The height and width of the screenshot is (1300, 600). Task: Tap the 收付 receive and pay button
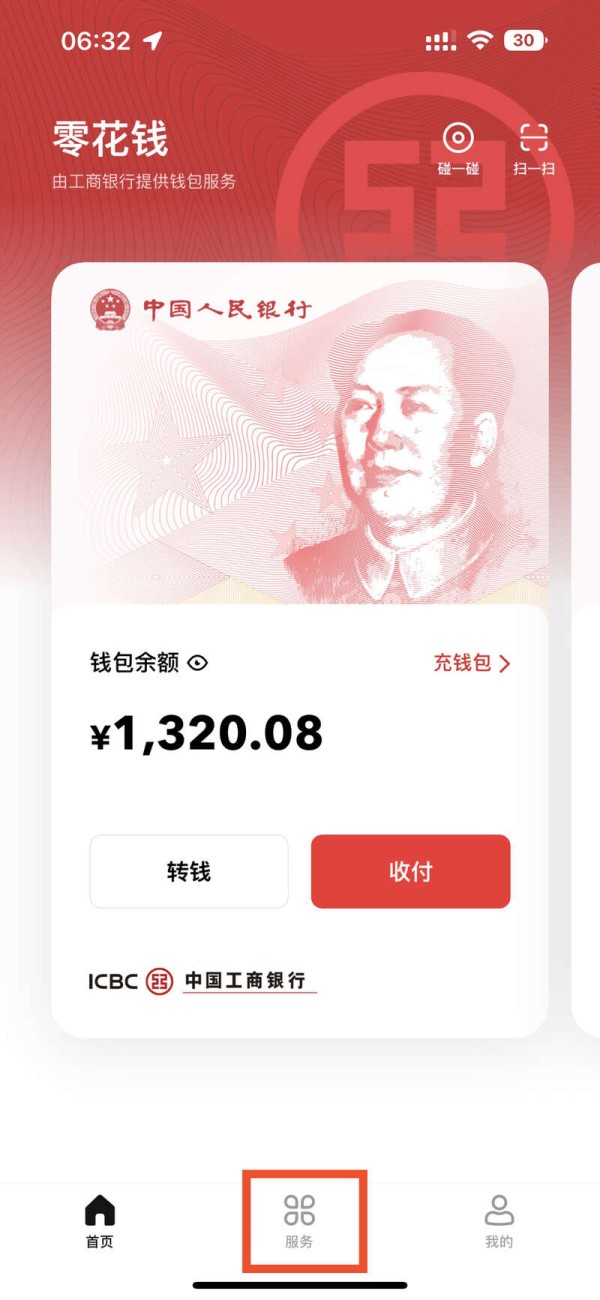410,872
